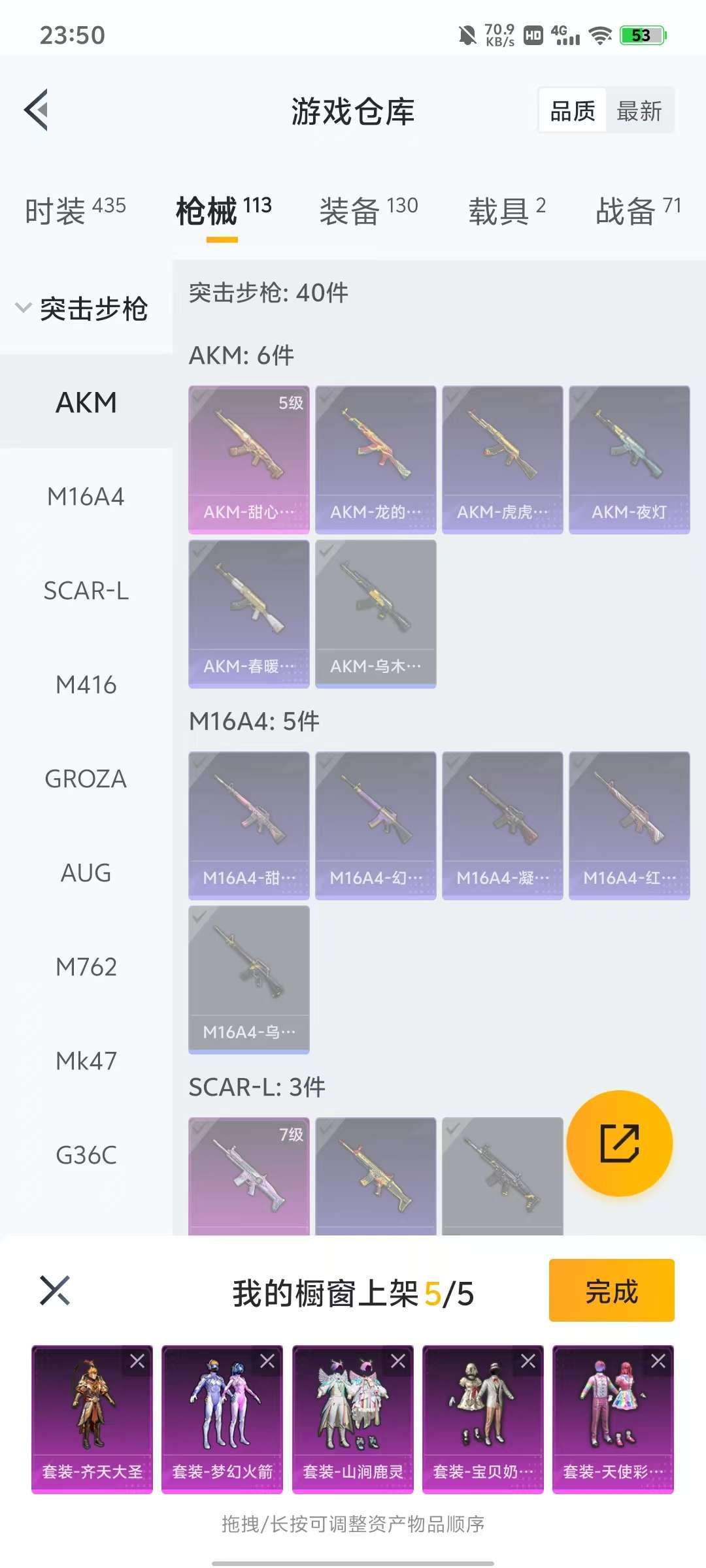
Task: Open the 载具 tab
Action: pos(507,210)
